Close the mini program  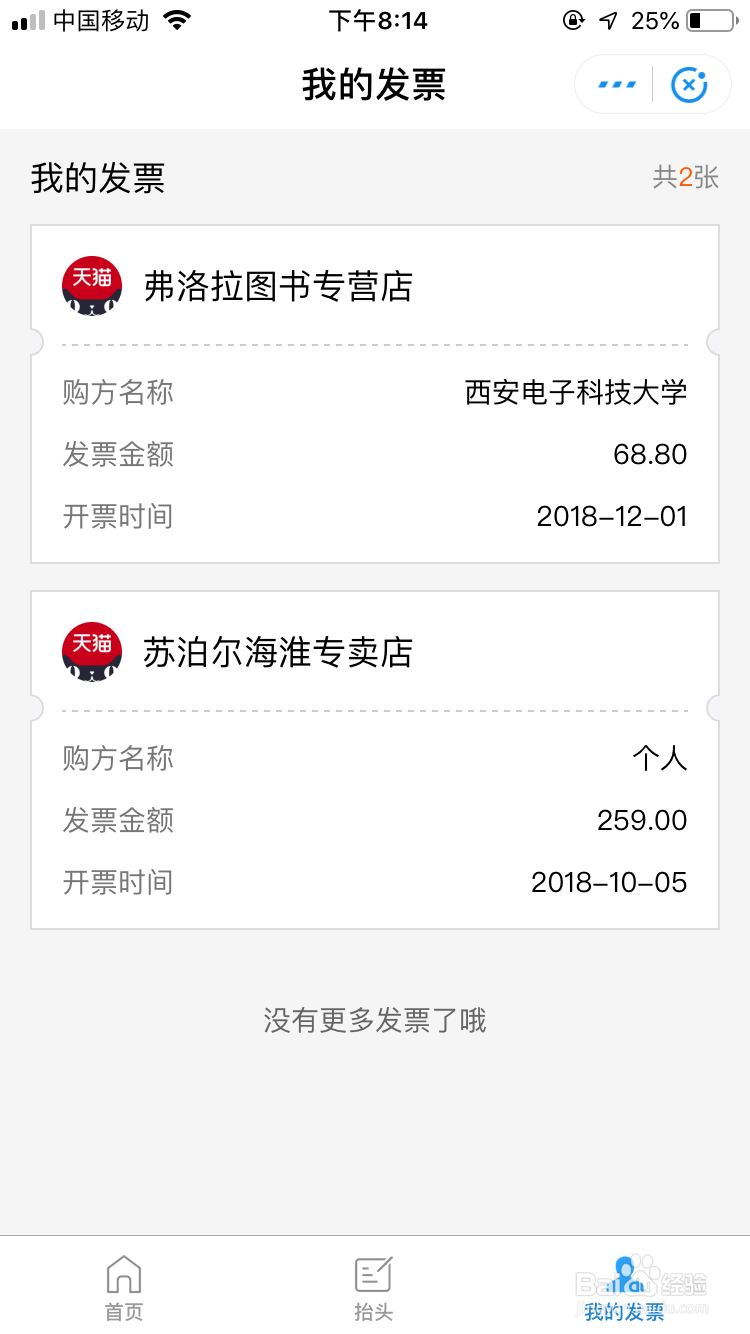click(x=689, y=85)
